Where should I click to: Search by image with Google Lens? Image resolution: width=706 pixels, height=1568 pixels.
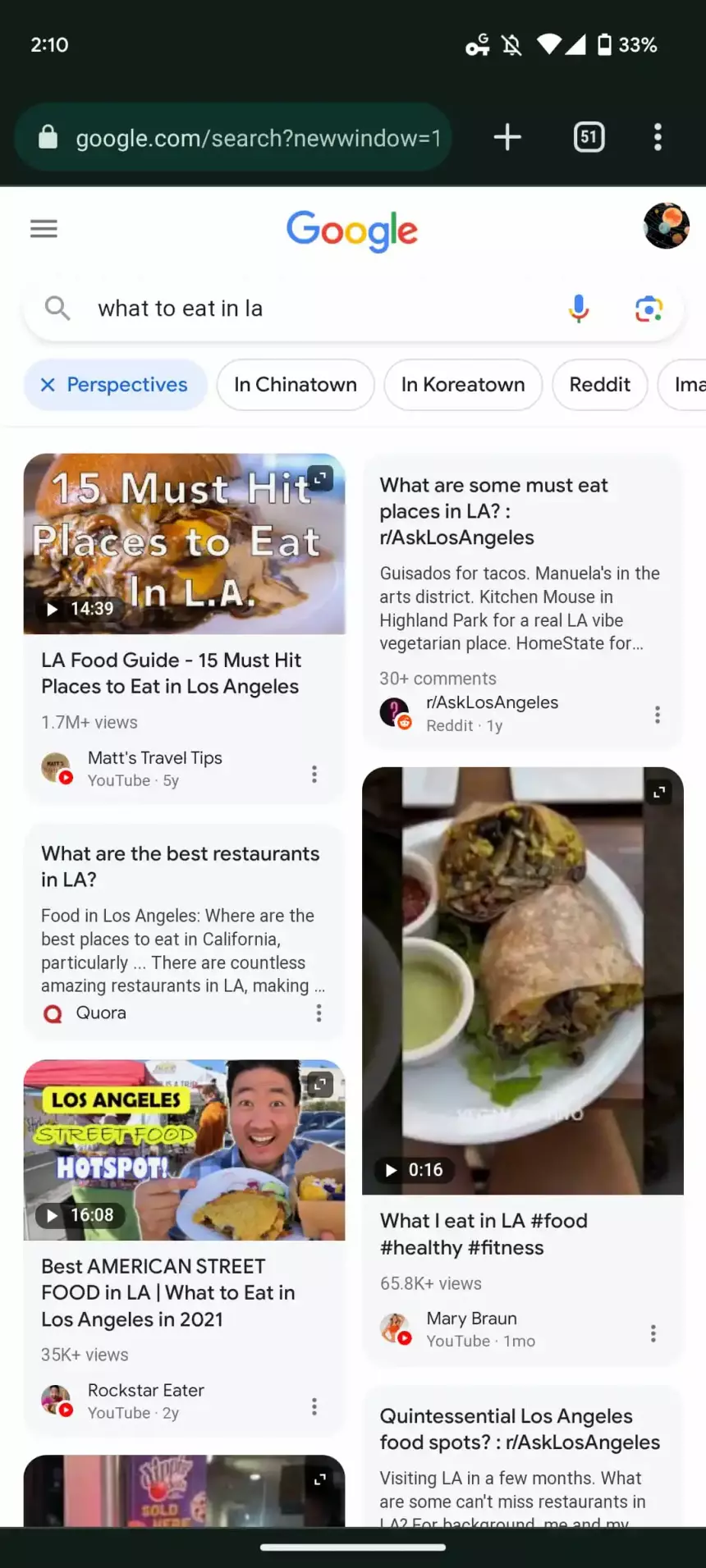pyautogui.click(x=649, y=309)
